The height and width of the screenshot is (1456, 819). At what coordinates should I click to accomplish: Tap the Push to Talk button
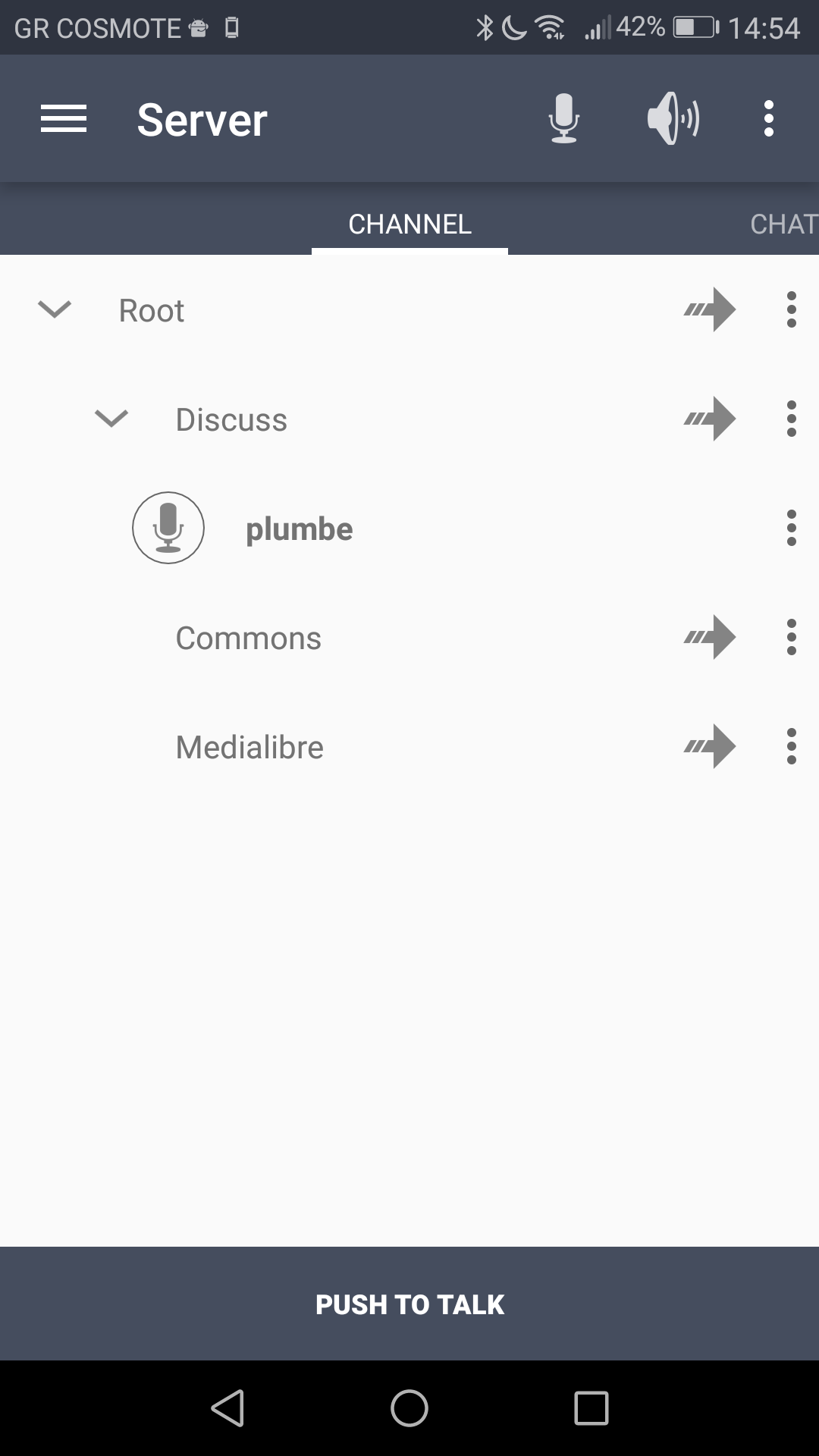point(409,1304)
